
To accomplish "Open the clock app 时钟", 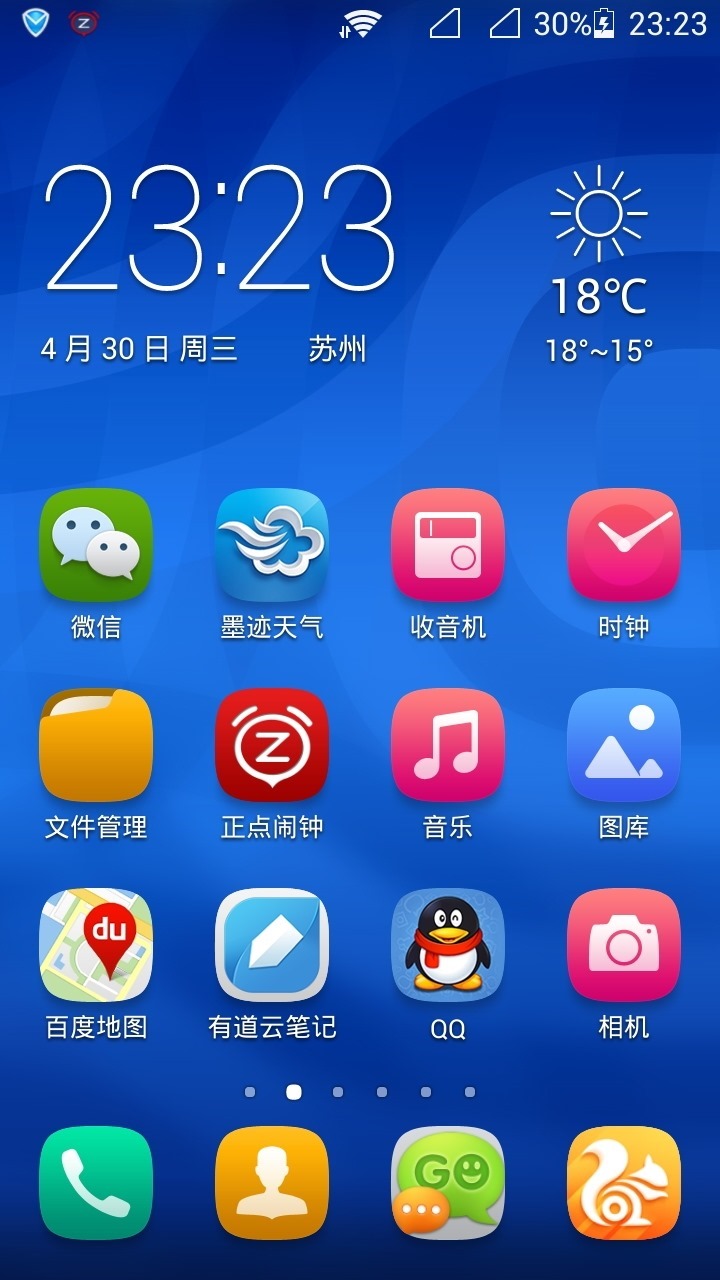I will 624,545.
